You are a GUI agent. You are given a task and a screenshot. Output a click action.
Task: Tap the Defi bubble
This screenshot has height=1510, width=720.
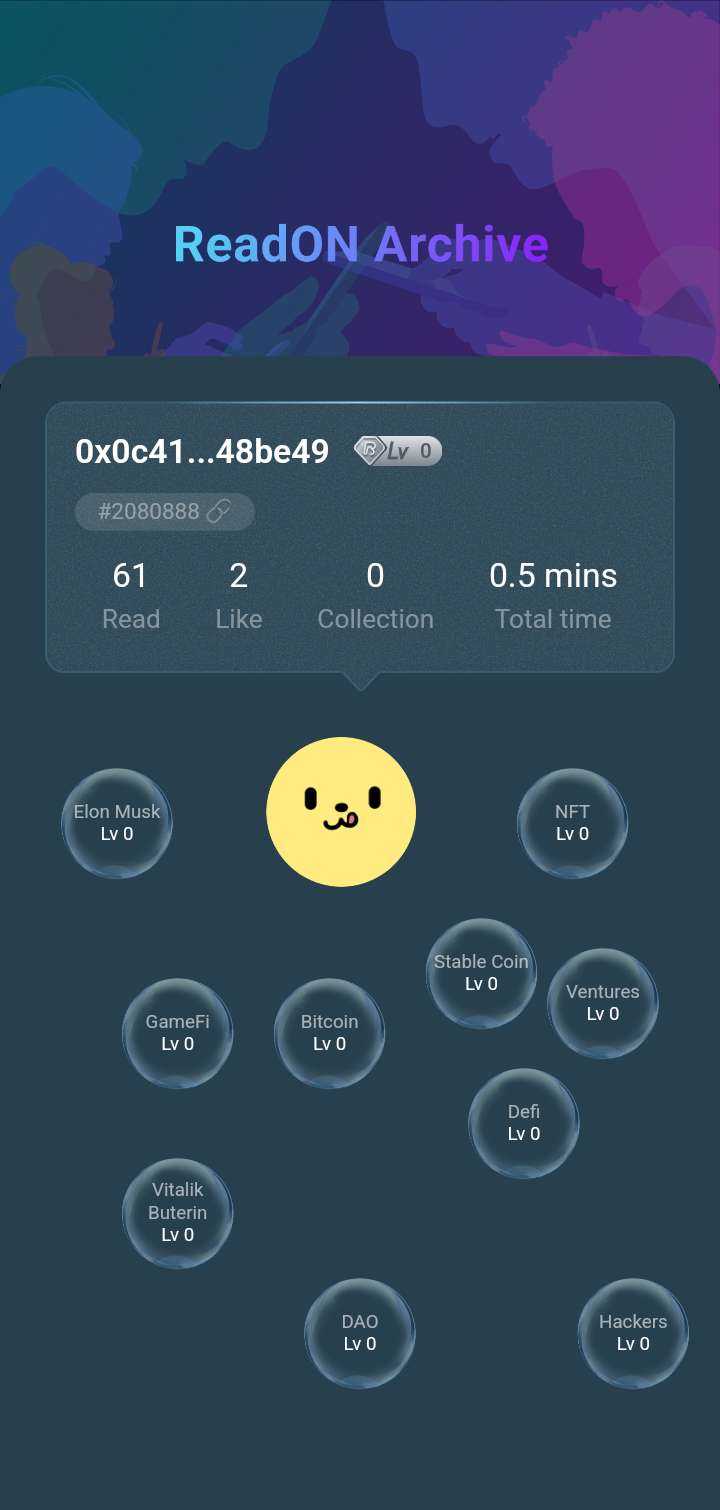coord(523,1123)
